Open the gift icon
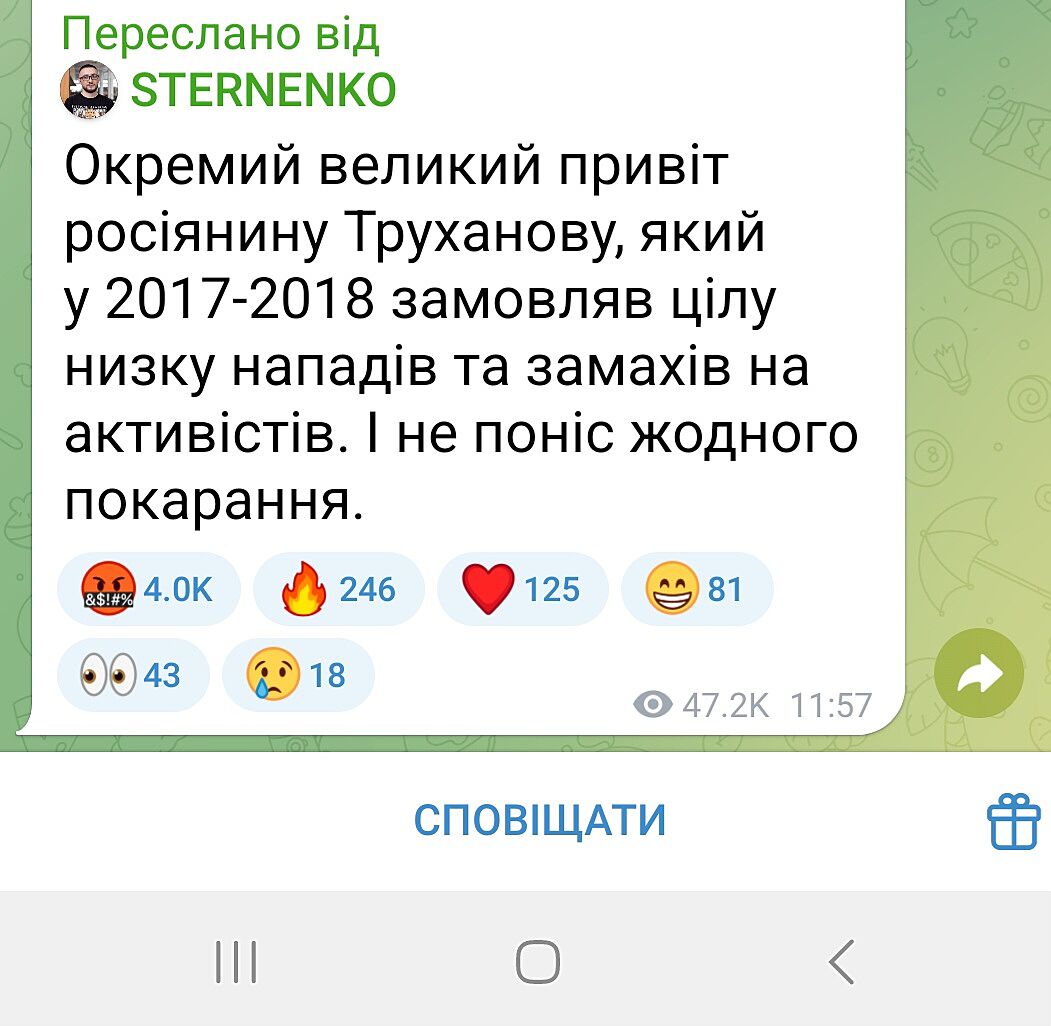 (1013, 822)
